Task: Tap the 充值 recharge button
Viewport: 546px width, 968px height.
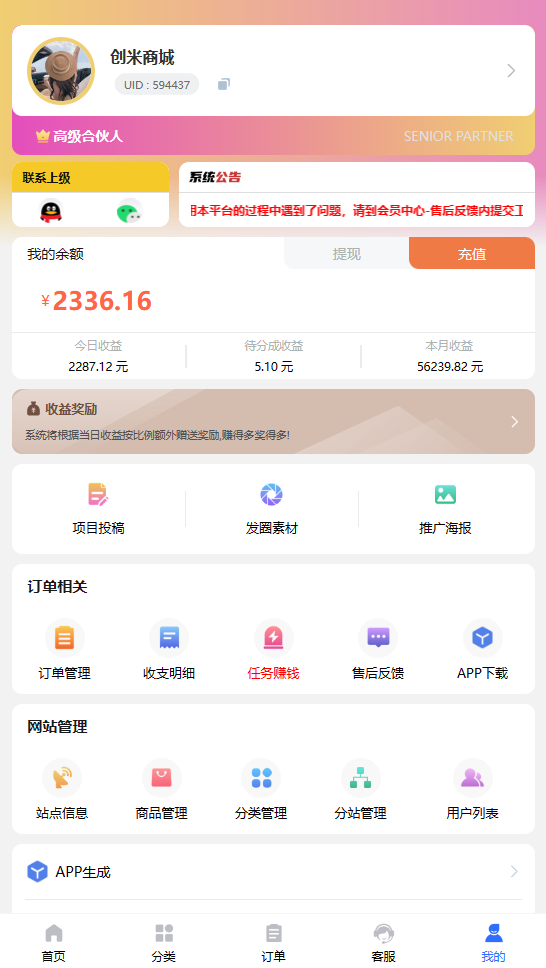Action: pos(472,254)
